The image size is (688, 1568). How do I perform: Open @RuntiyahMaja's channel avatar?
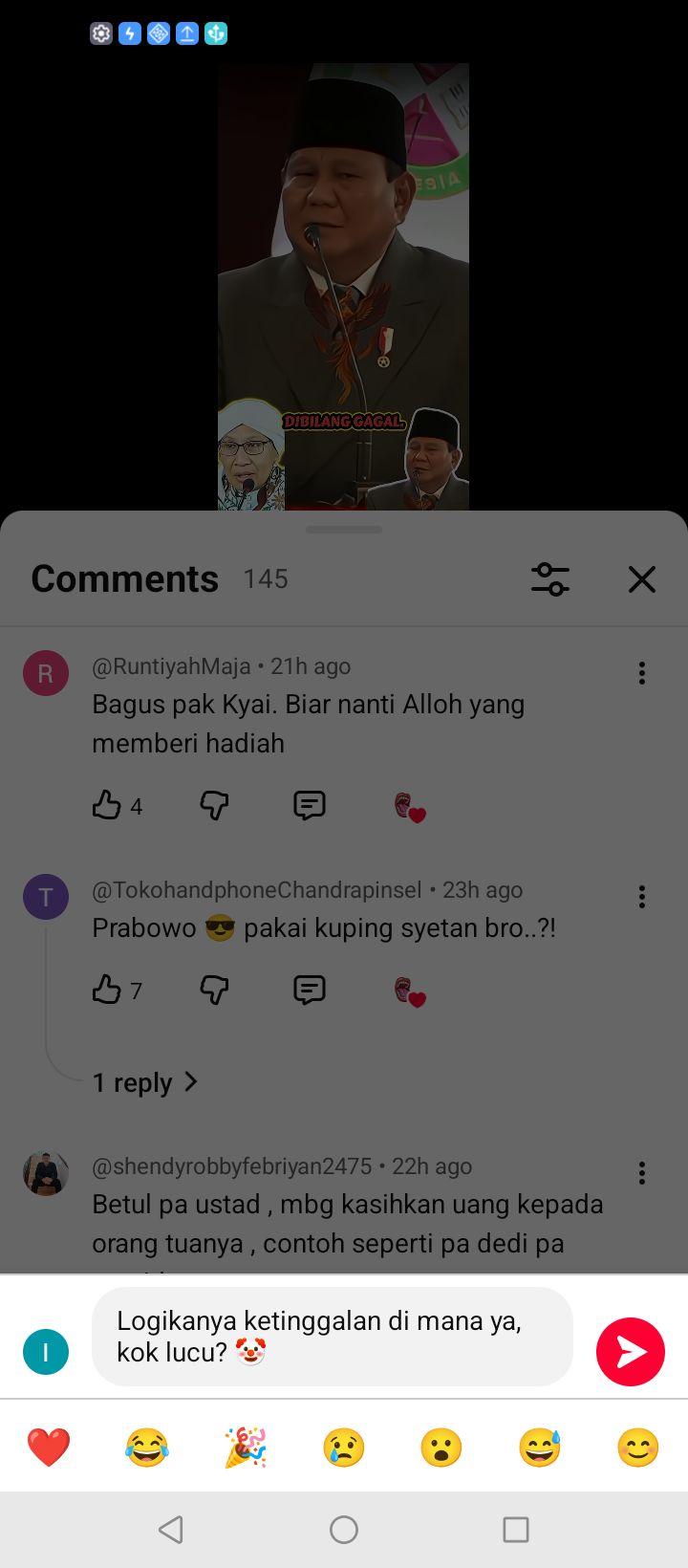point(46,673)
